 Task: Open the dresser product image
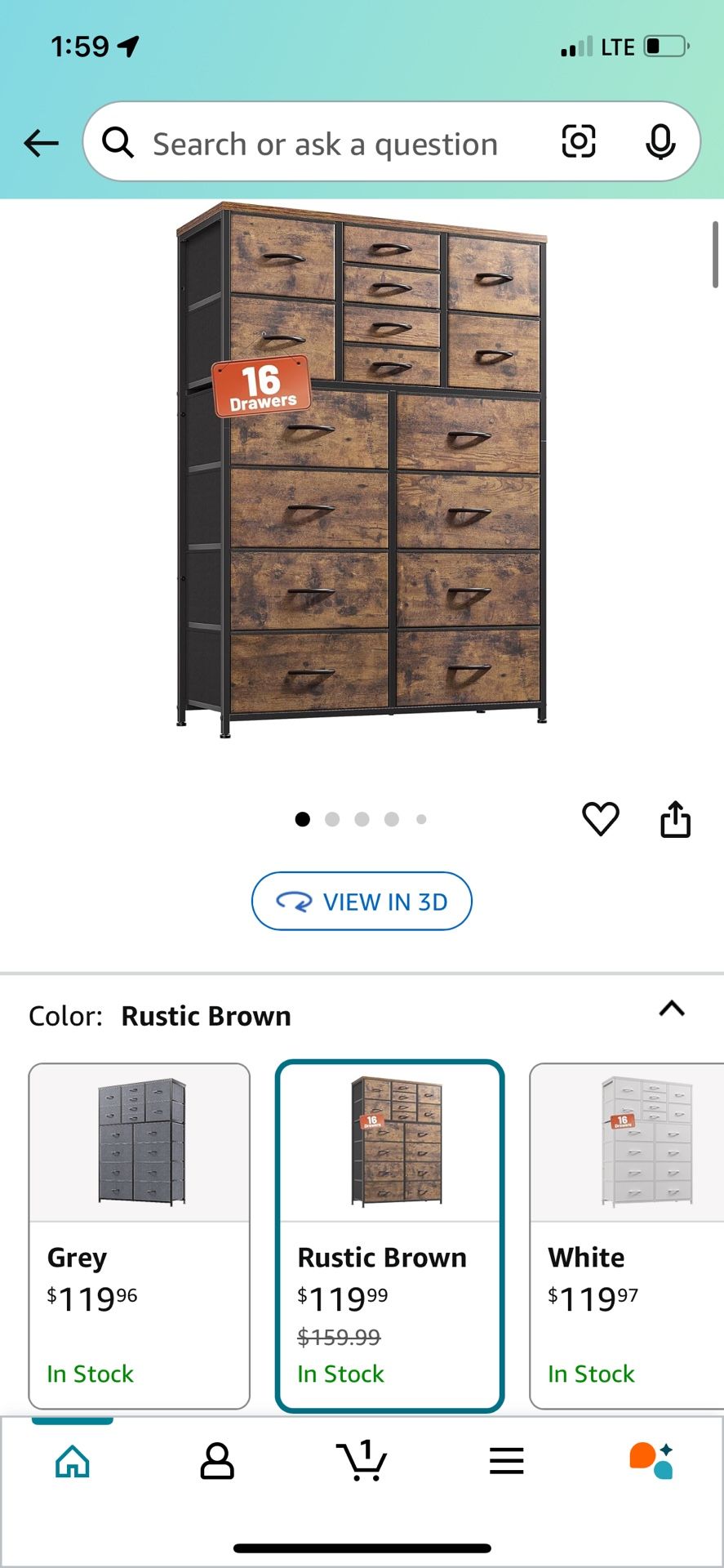click(x=362, y=470)
